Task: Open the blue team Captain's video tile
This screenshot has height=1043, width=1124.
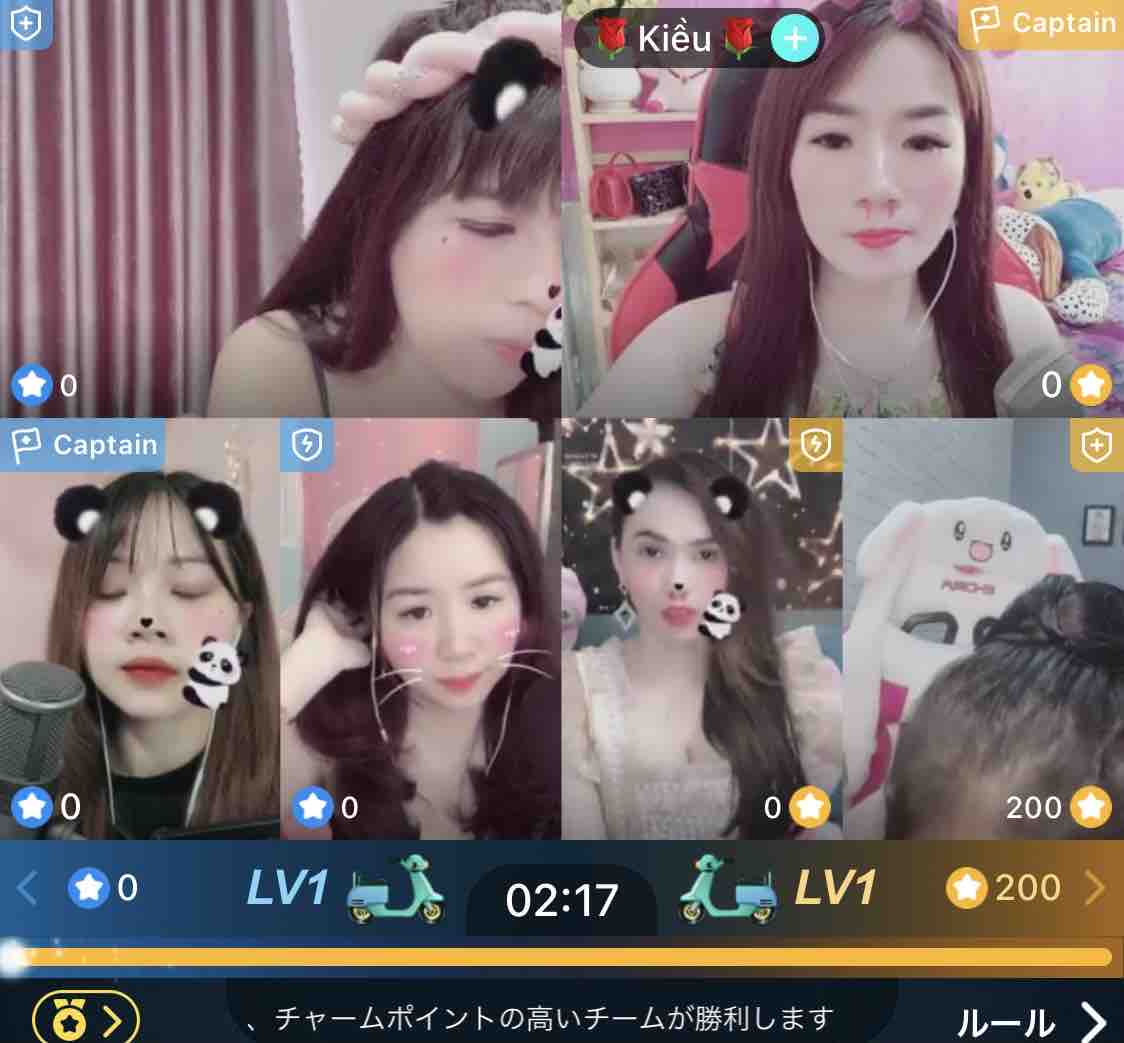Action: (140, 629)
